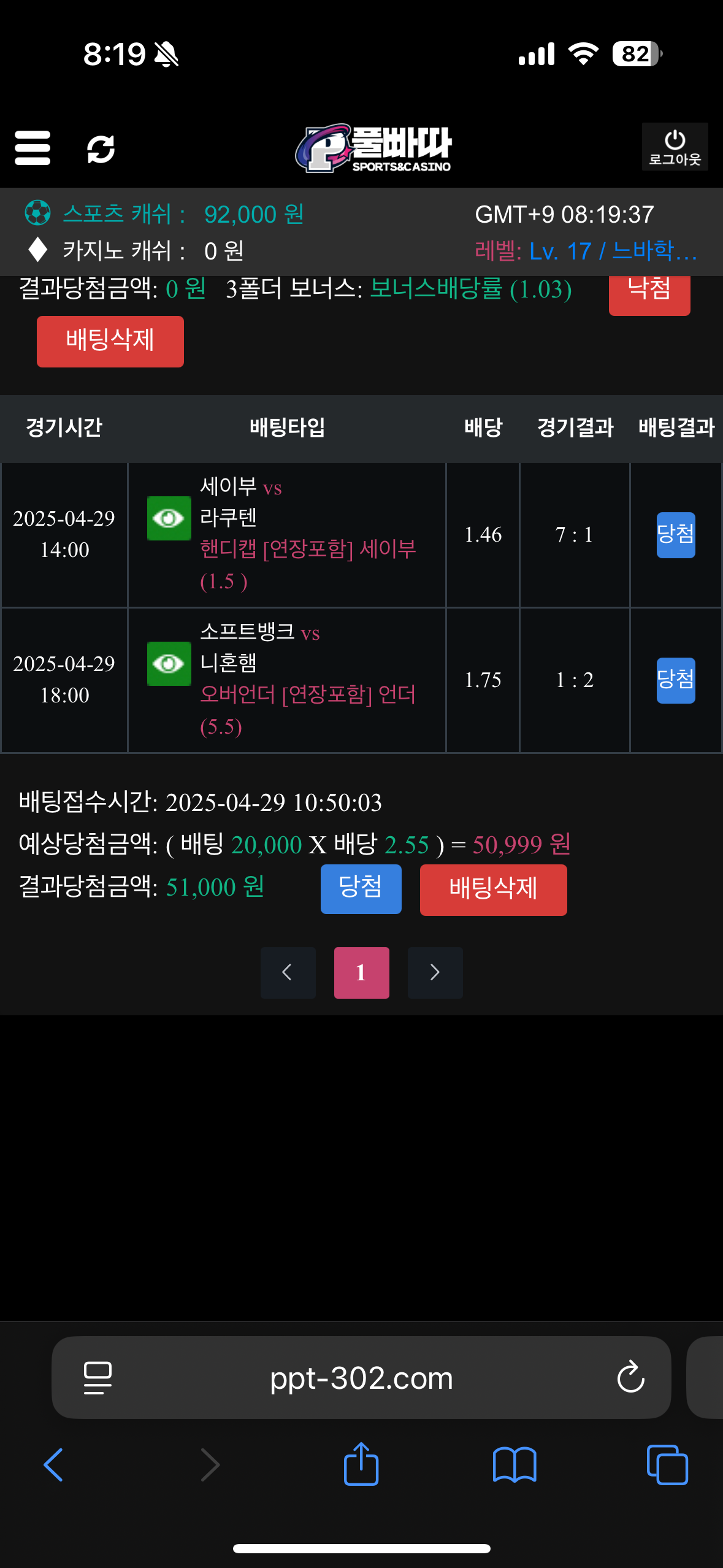This screenshot has width=723, height=1568.
Task: Tap the 풀빠따 logo
Action: 374,148
